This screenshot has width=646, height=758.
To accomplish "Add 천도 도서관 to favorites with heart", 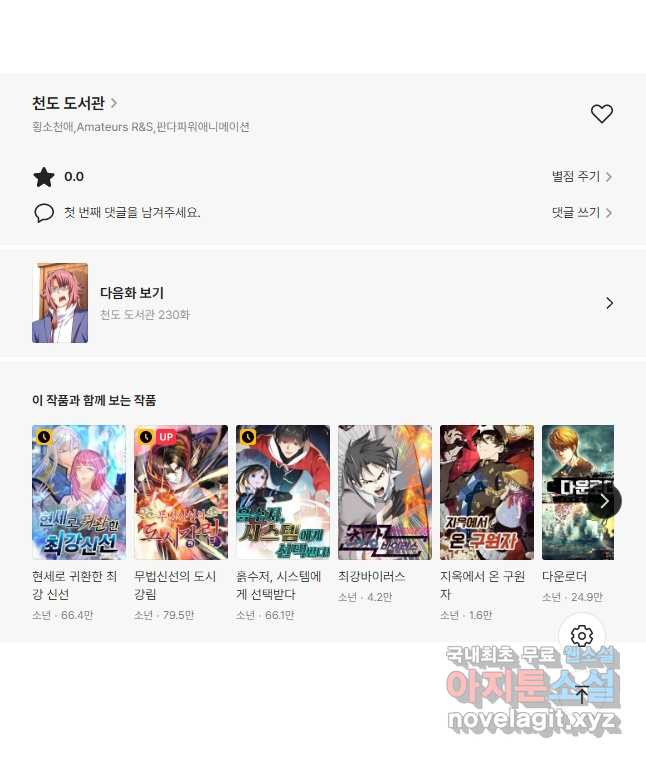I will pos(601,114).
